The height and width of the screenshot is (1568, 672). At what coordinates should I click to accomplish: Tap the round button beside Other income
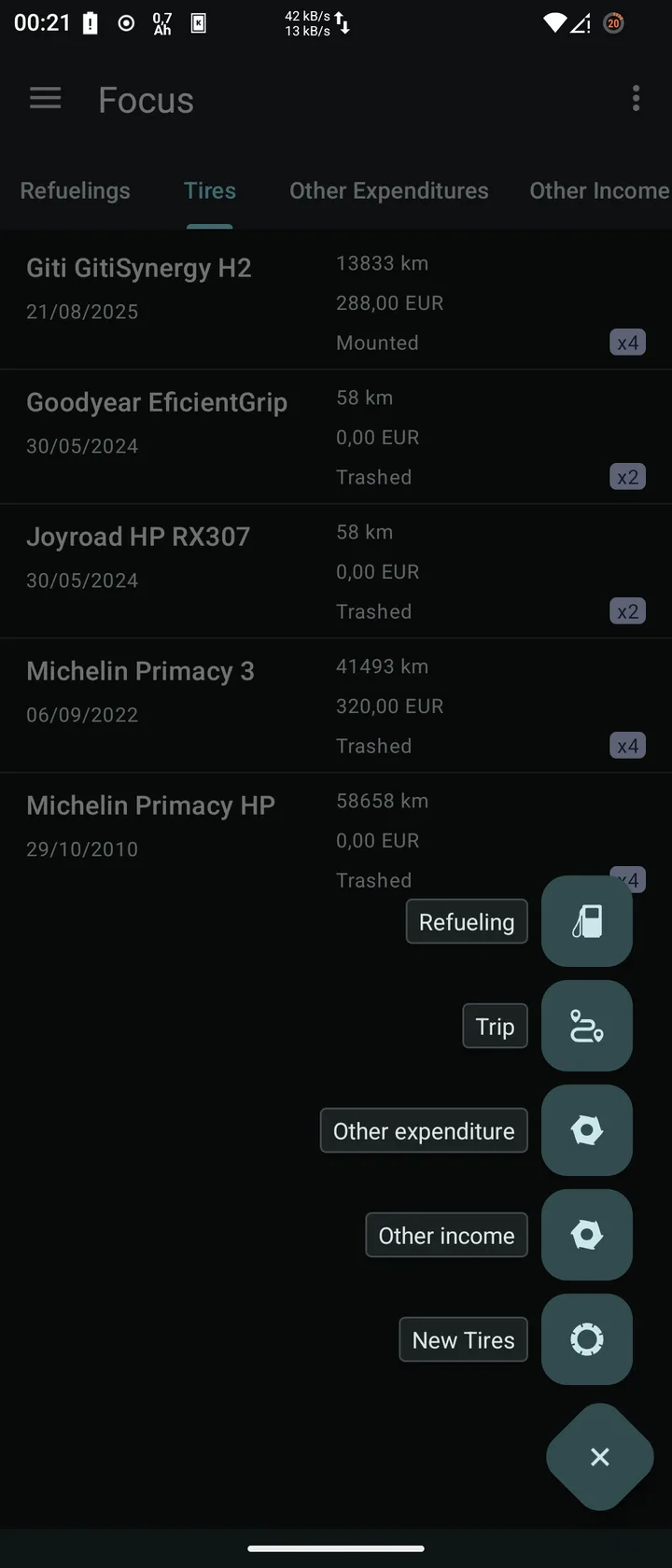coord(587,1235)
